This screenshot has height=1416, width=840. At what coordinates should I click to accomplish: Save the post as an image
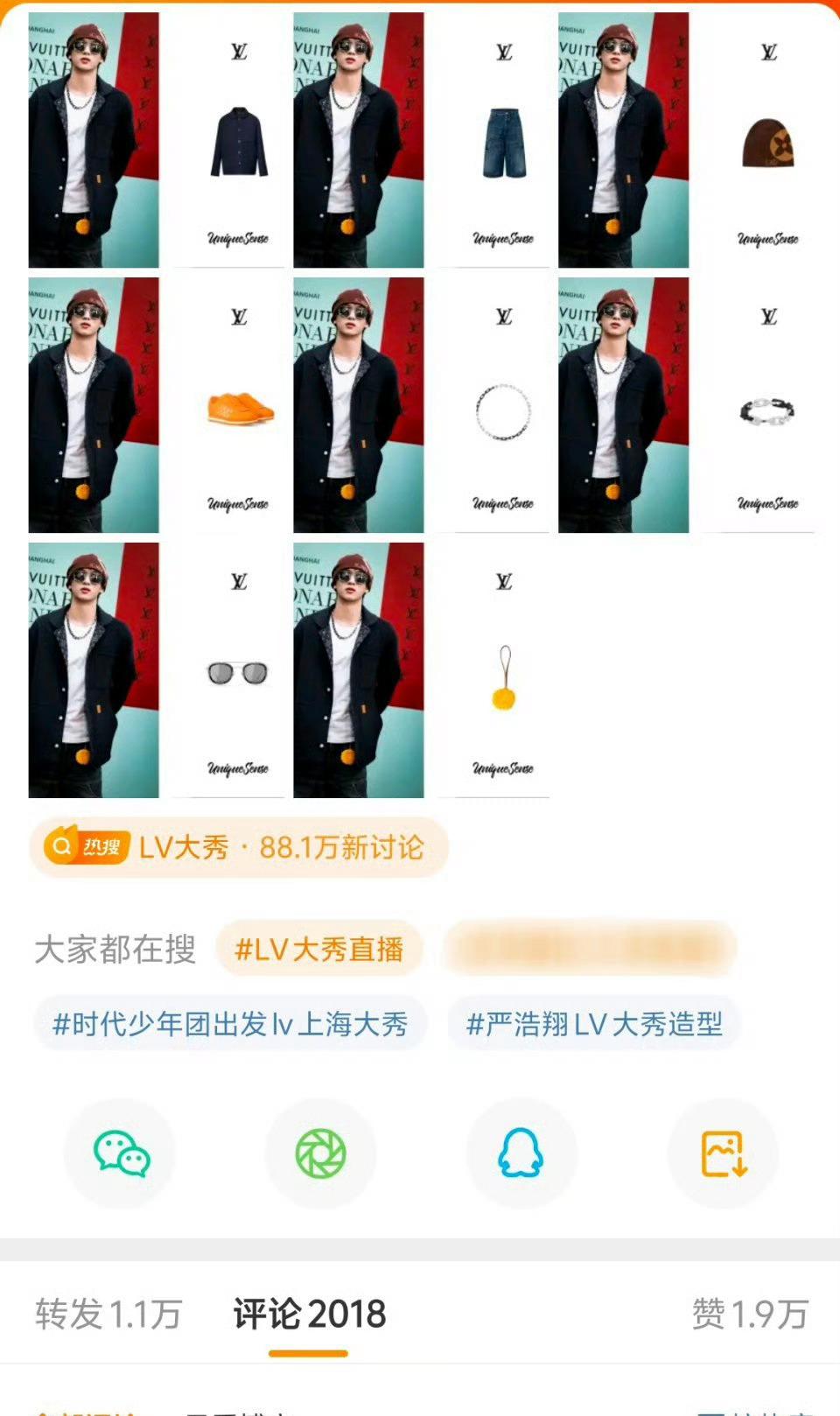723,1153
